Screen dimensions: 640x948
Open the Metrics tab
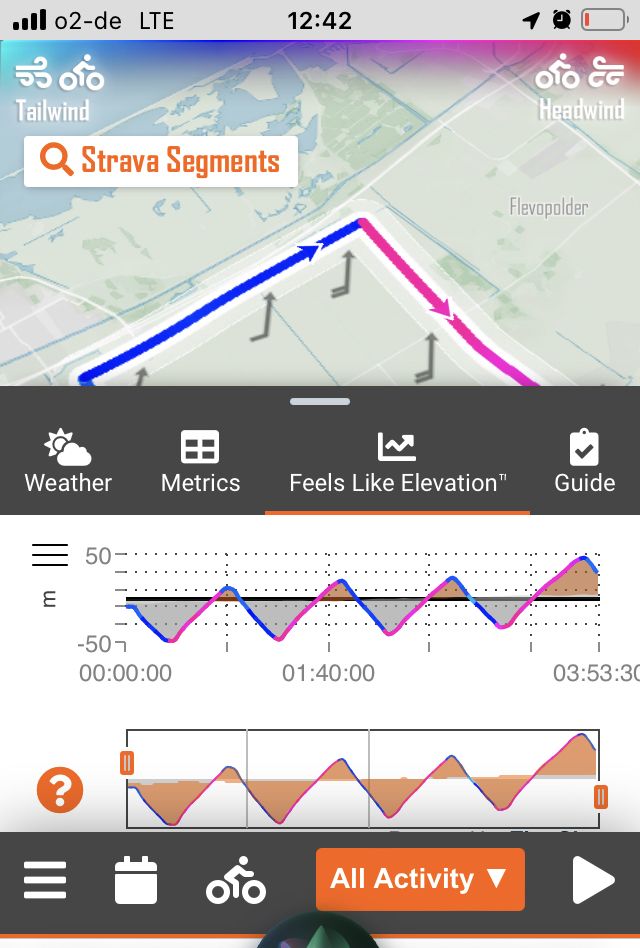pos(200,463)
